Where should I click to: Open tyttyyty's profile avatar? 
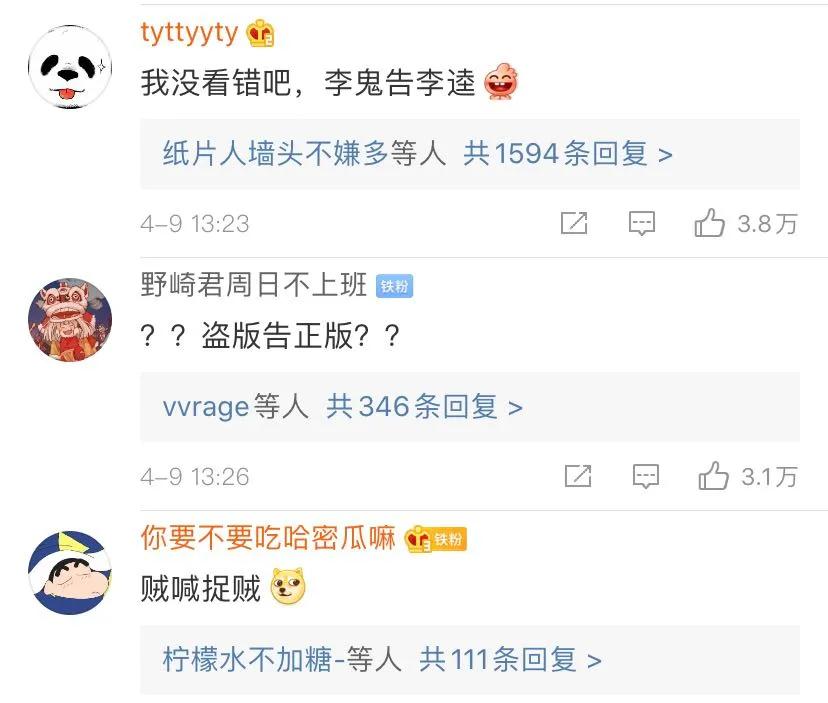point(70,66)
